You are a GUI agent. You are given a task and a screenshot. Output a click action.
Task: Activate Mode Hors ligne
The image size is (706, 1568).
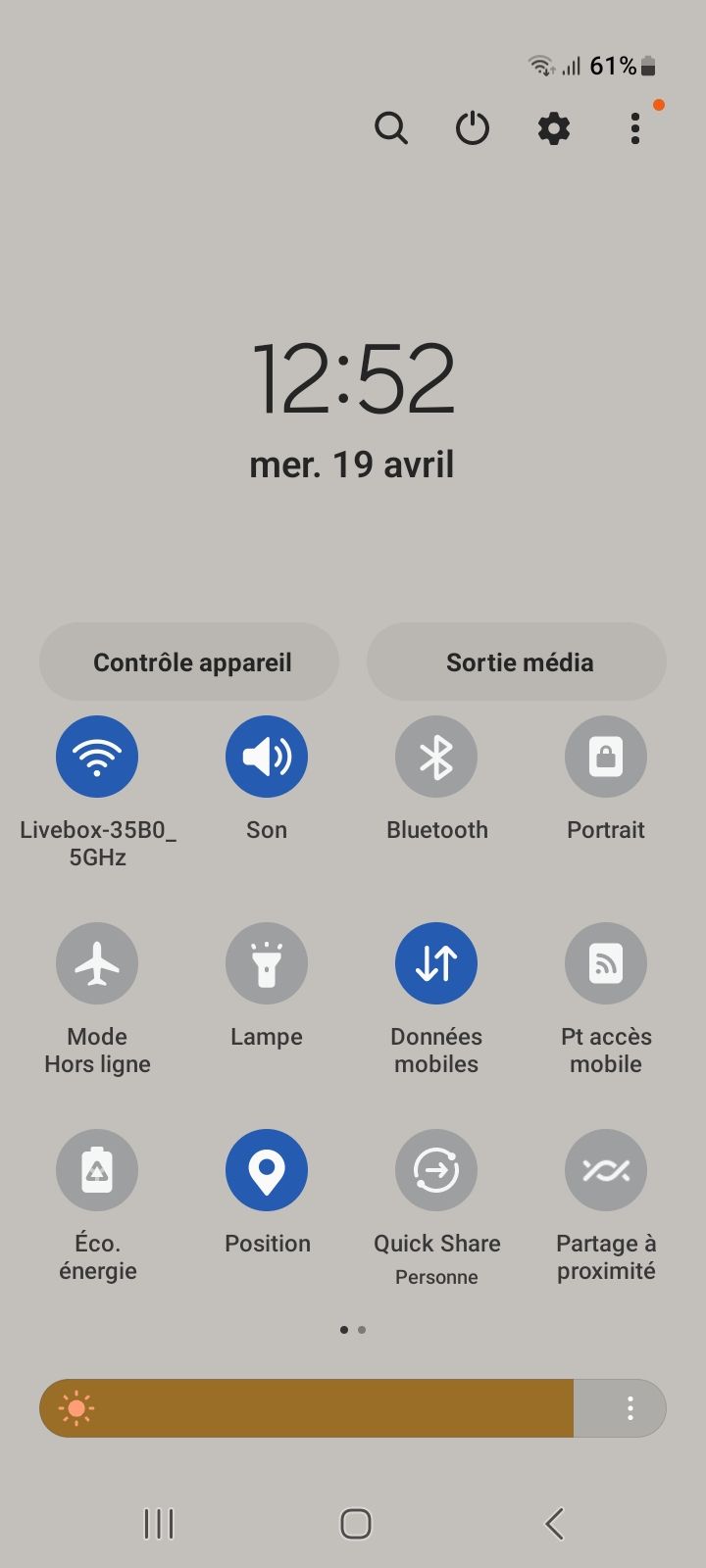[x=97, y=963]
